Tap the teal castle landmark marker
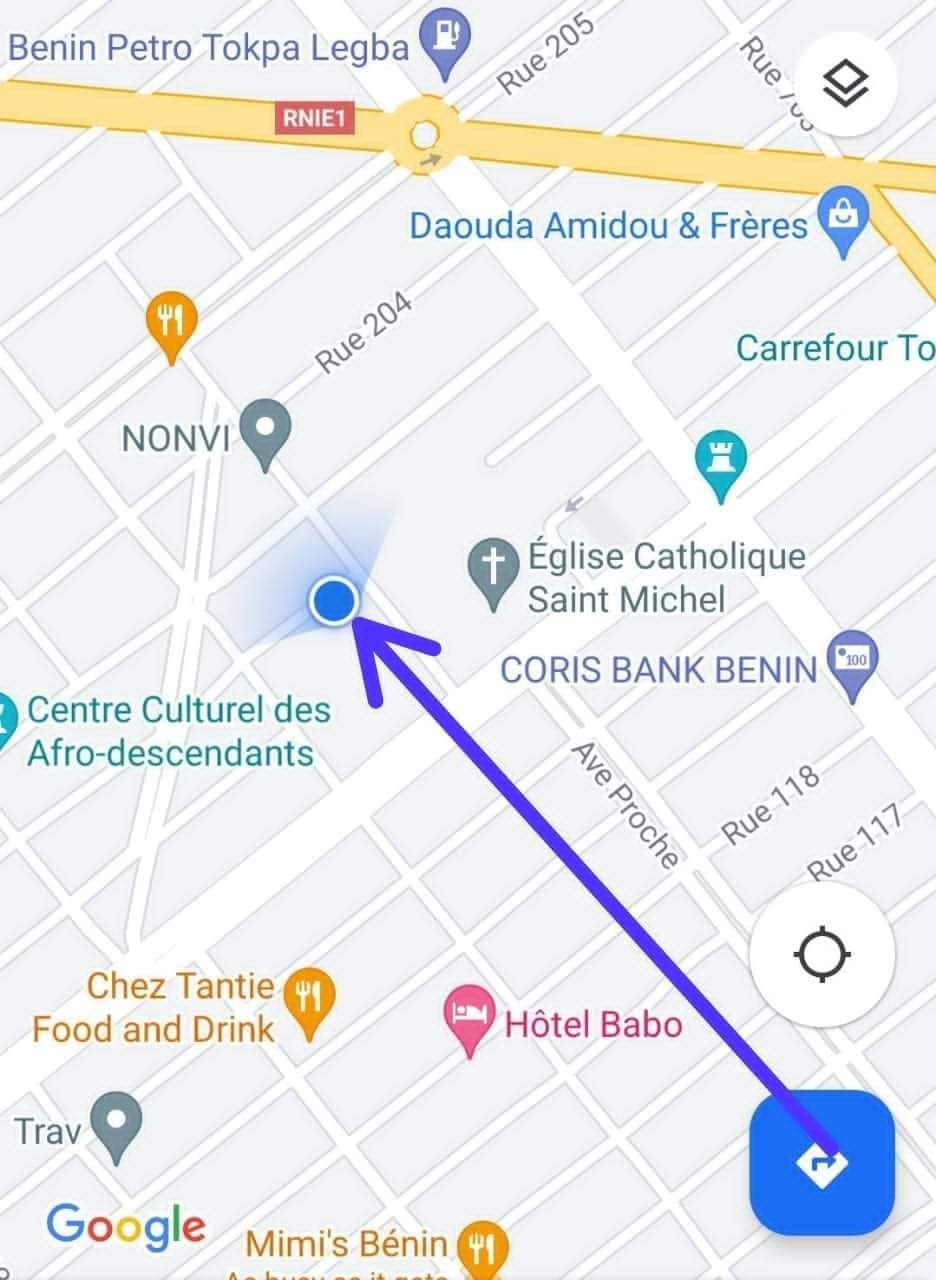Image resolution: width=936 pixels, height=1280 pixels. click(x=720, y=463)
